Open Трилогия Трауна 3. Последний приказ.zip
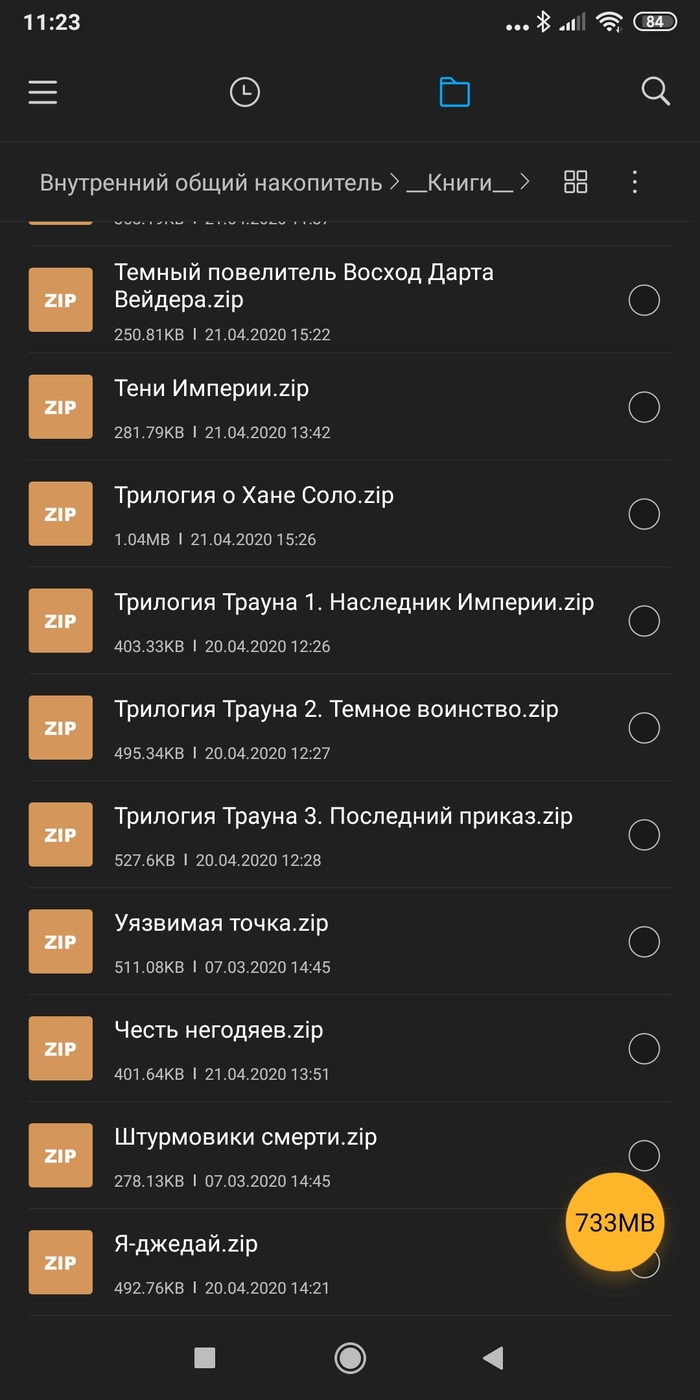Image resolution: width=700 pixels, height=1400 pixels. (x=343, y=817)
